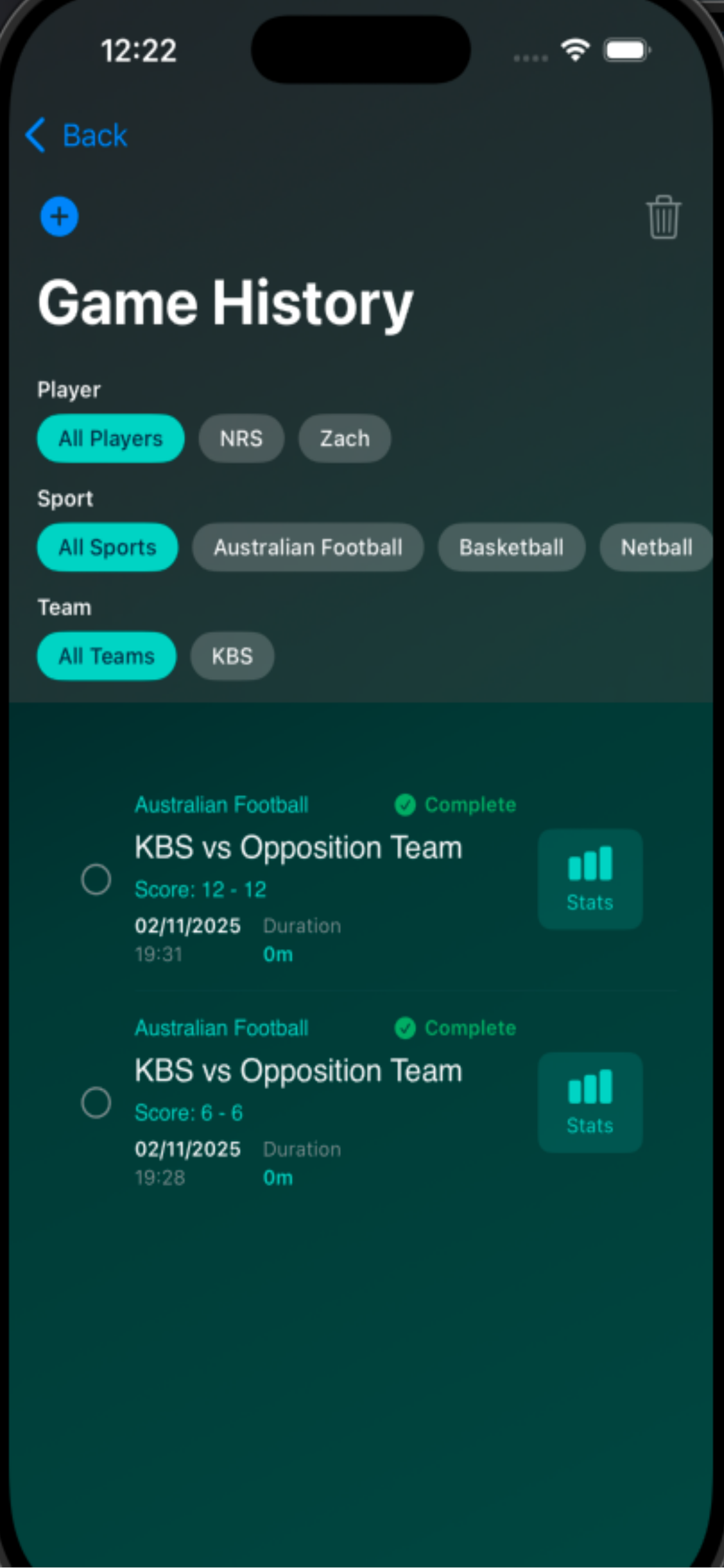Show only Netball games

656,547
